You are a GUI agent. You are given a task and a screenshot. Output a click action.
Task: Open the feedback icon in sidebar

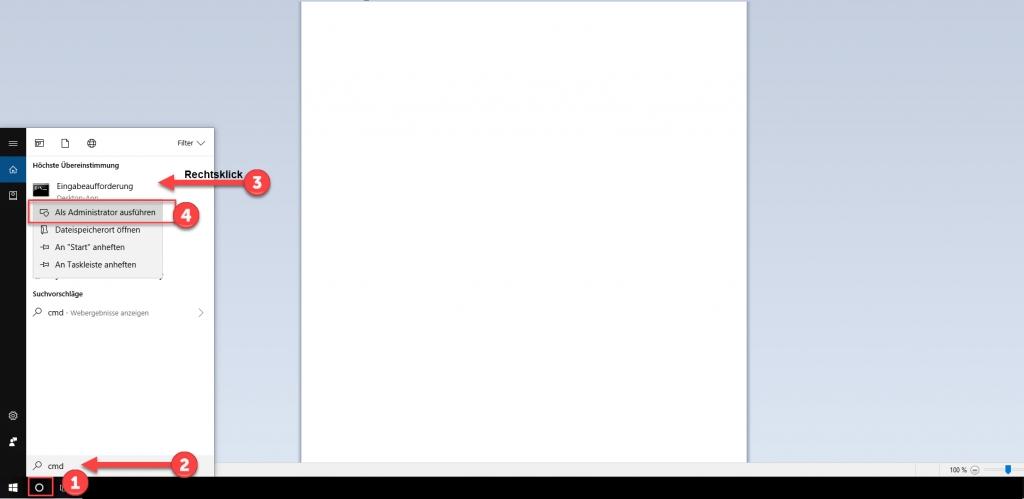(13, 441)
